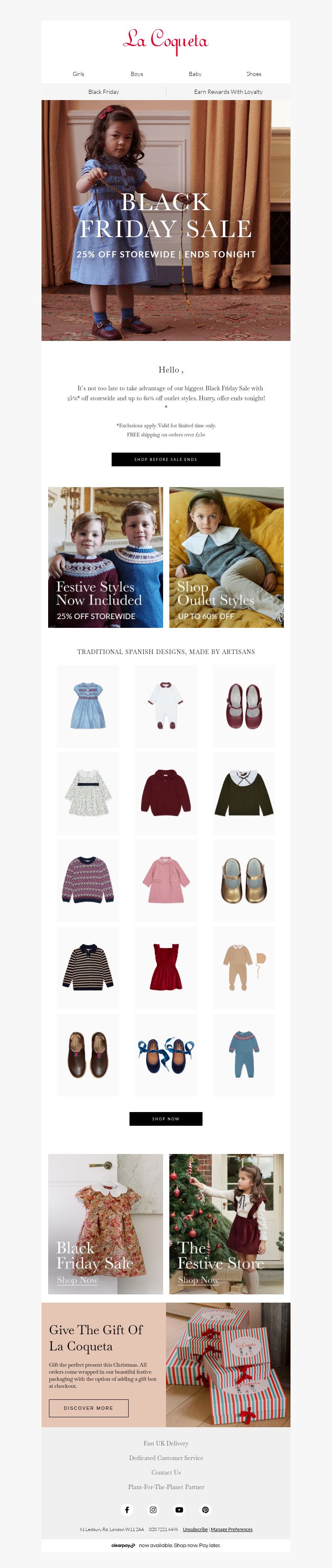Image resolution: width=332 pixels, height=1568 pixels.
Task: Open the Festive Styles Now Included tile
Action: 105,557
